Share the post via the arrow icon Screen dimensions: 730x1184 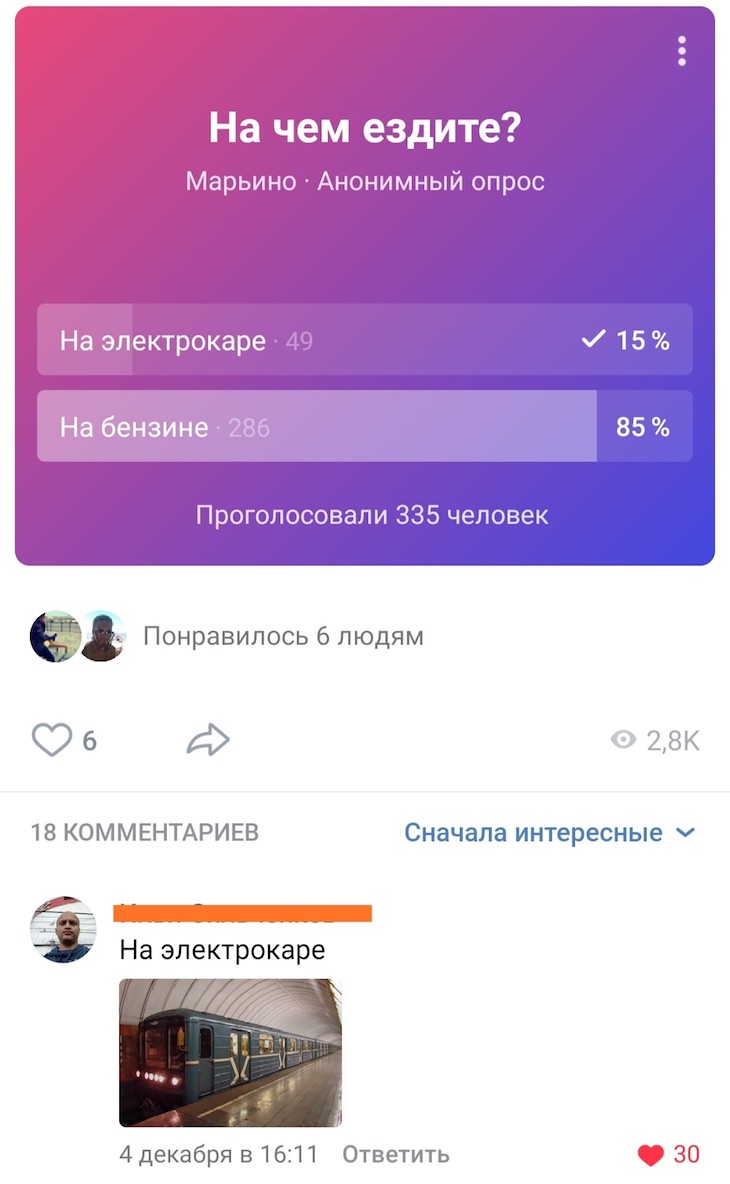208,740
